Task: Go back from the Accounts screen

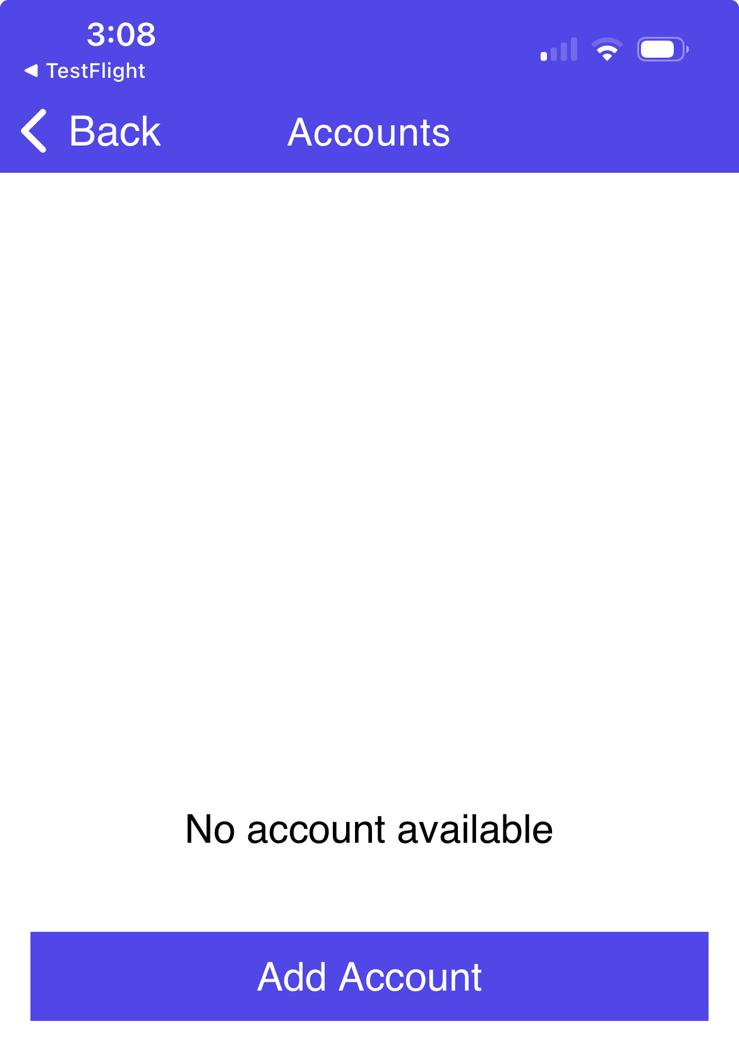Action: click(x=91, y=132)
